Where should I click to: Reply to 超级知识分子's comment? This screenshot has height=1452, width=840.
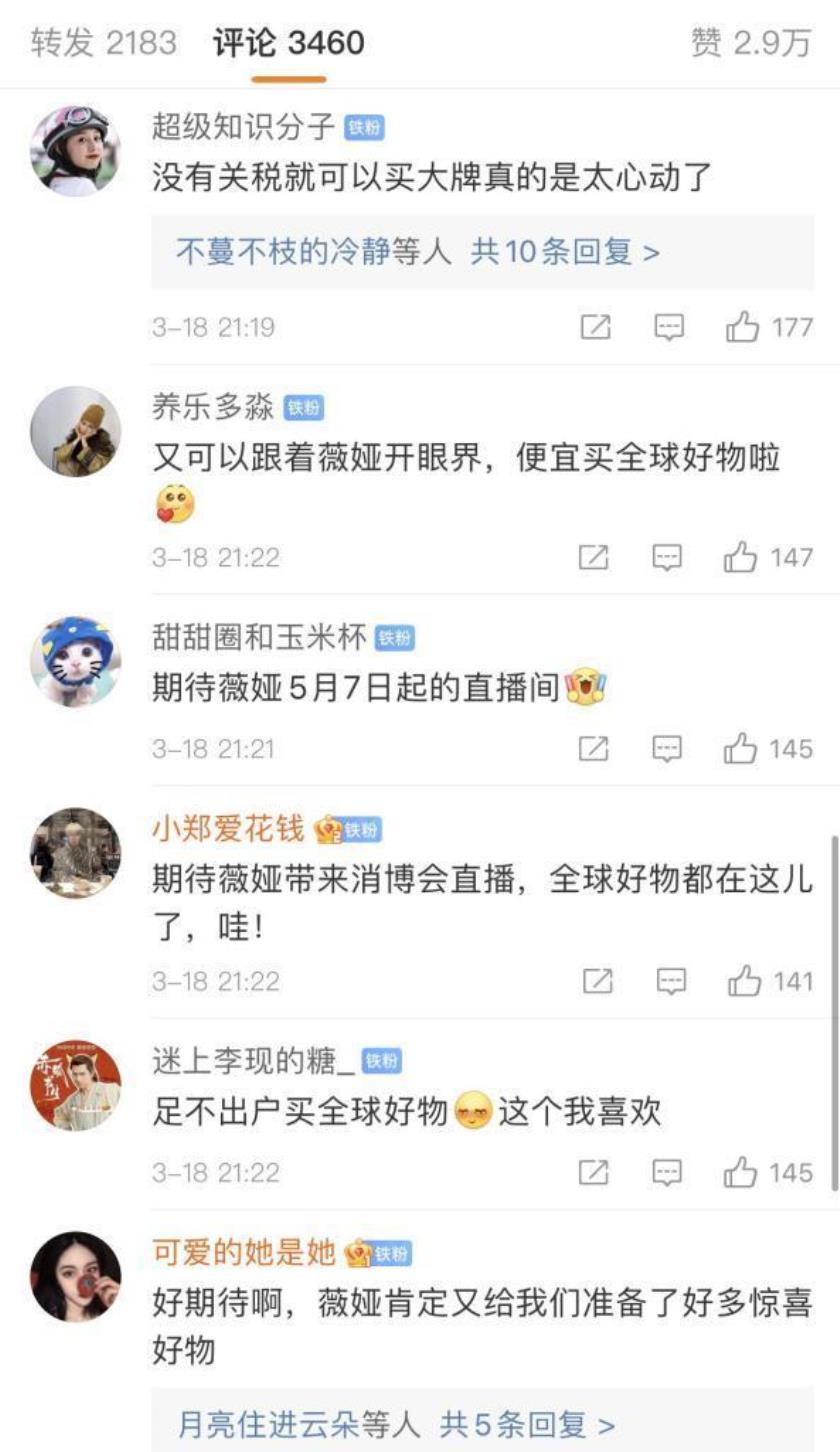pyautogui.click(x=669, y=327)
